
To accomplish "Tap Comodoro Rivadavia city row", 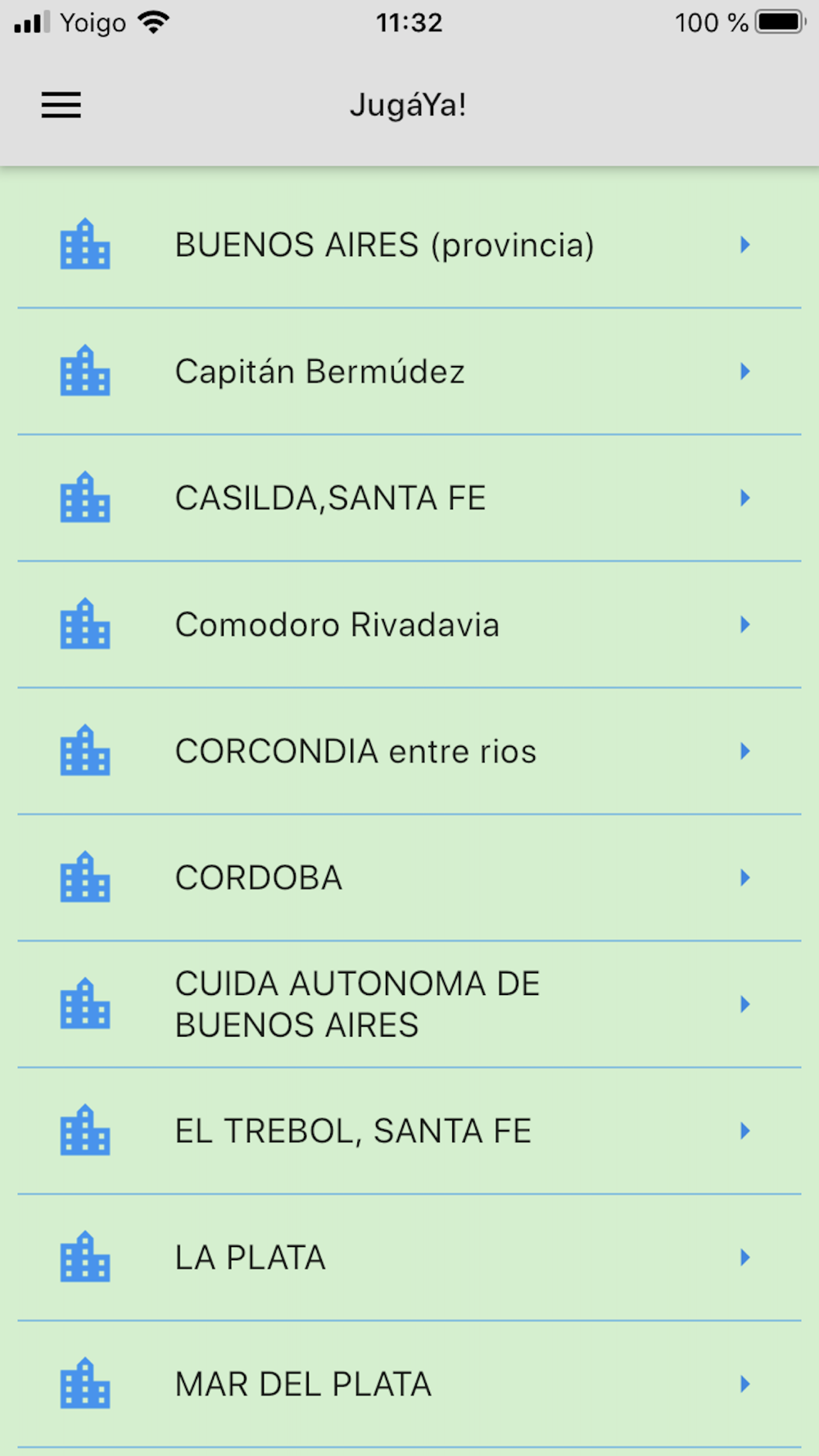I will coord(409,625).
